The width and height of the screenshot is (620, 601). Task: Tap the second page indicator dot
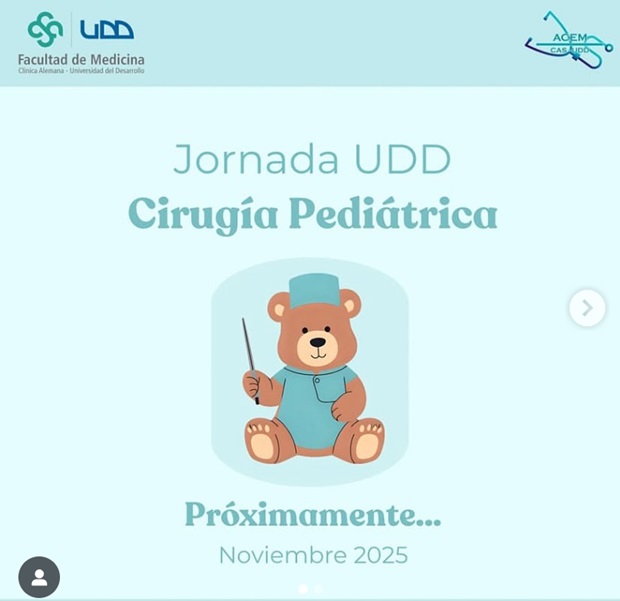(x=319, y=589)
